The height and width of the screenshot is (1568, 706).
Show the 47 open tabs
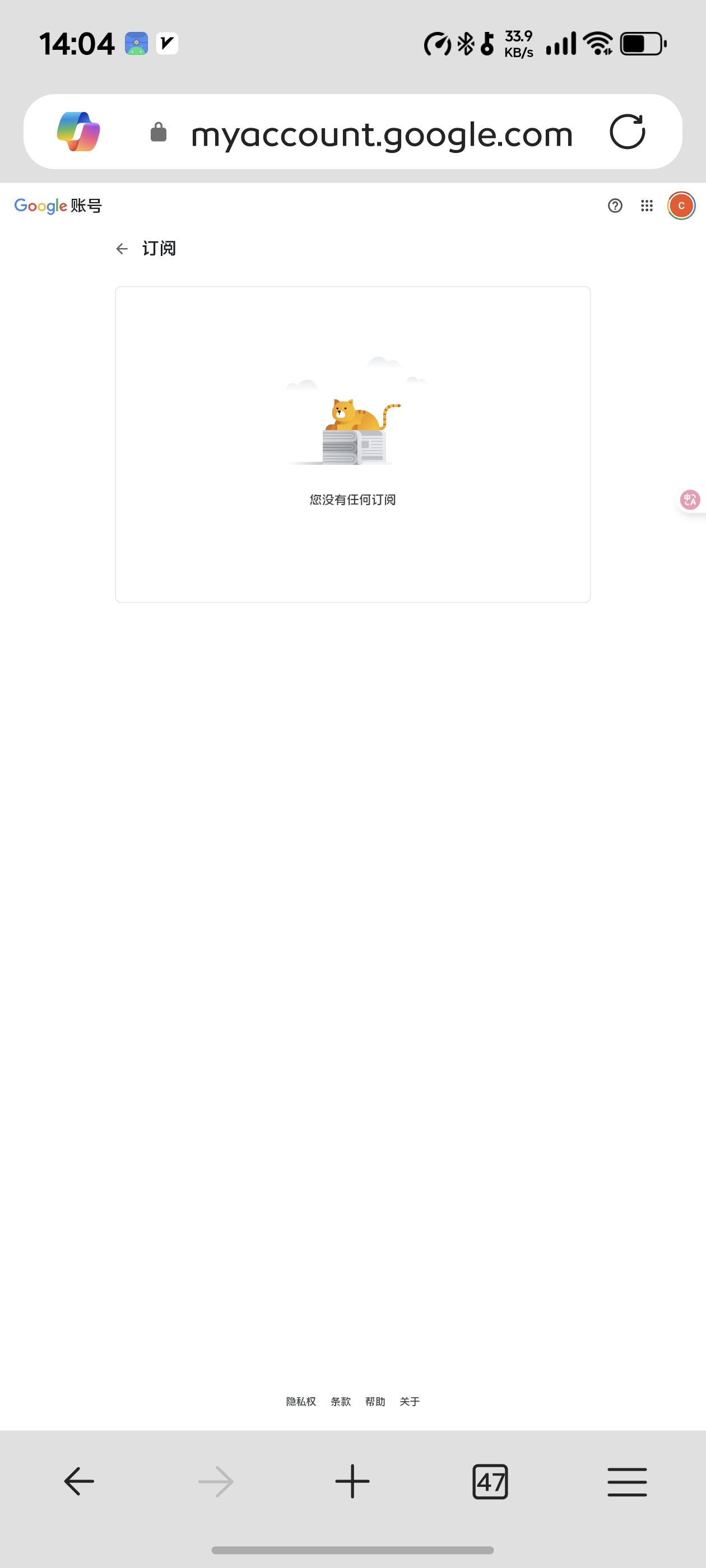click(x=490, y=1481)
